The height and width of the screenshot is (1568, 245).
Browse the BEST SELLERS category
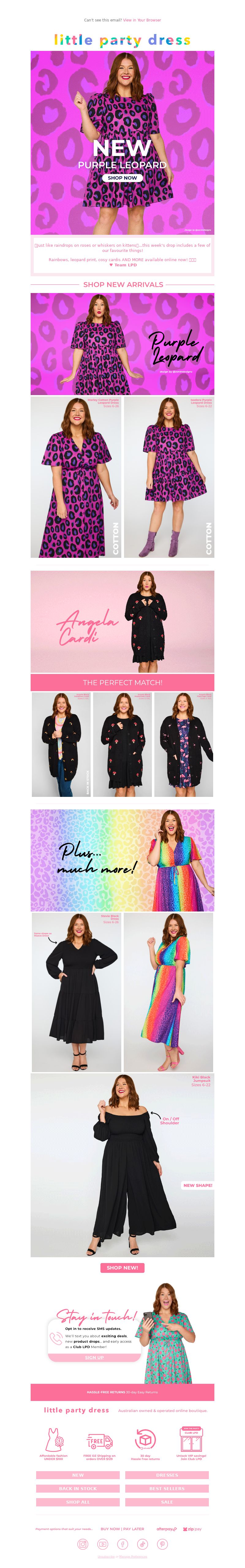tap(167, 1488)
